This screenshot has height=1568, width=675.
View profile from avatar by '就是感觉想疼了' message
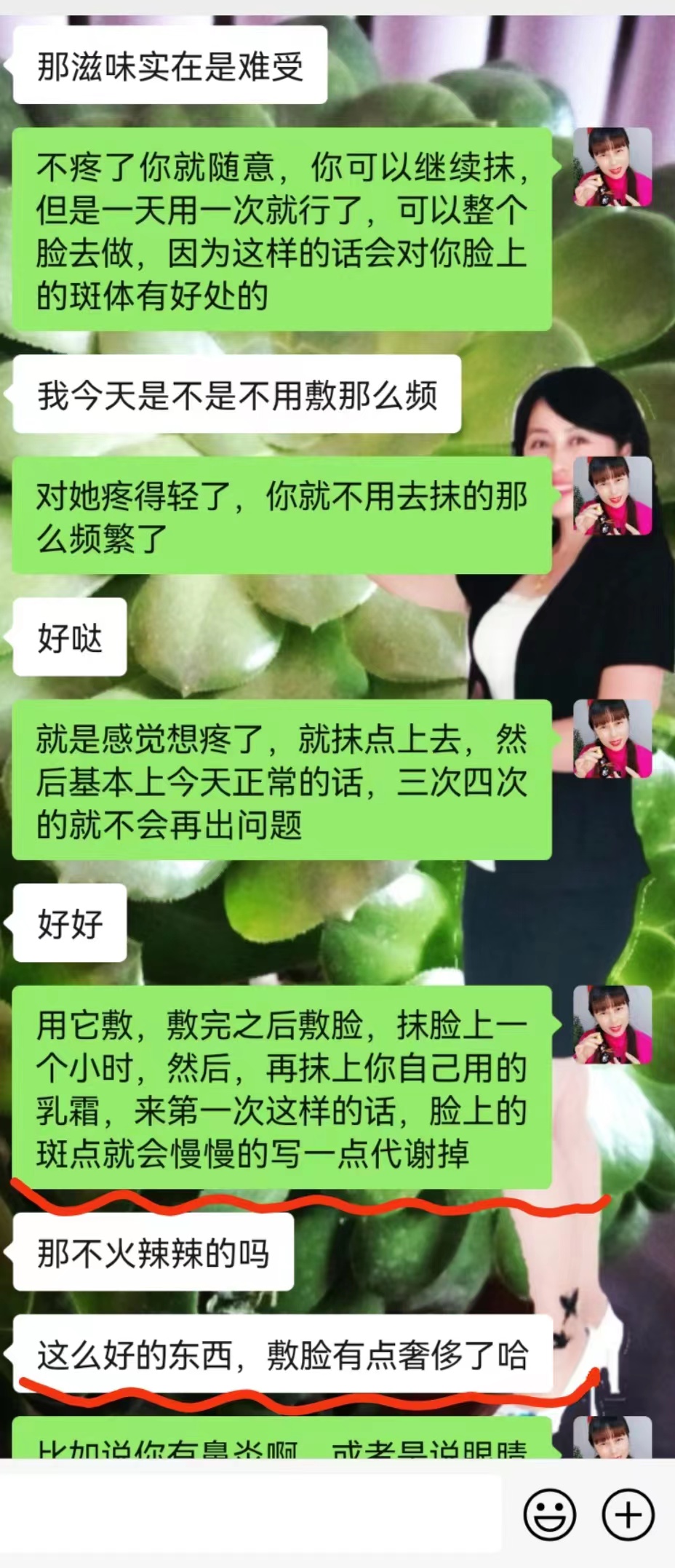612,739
